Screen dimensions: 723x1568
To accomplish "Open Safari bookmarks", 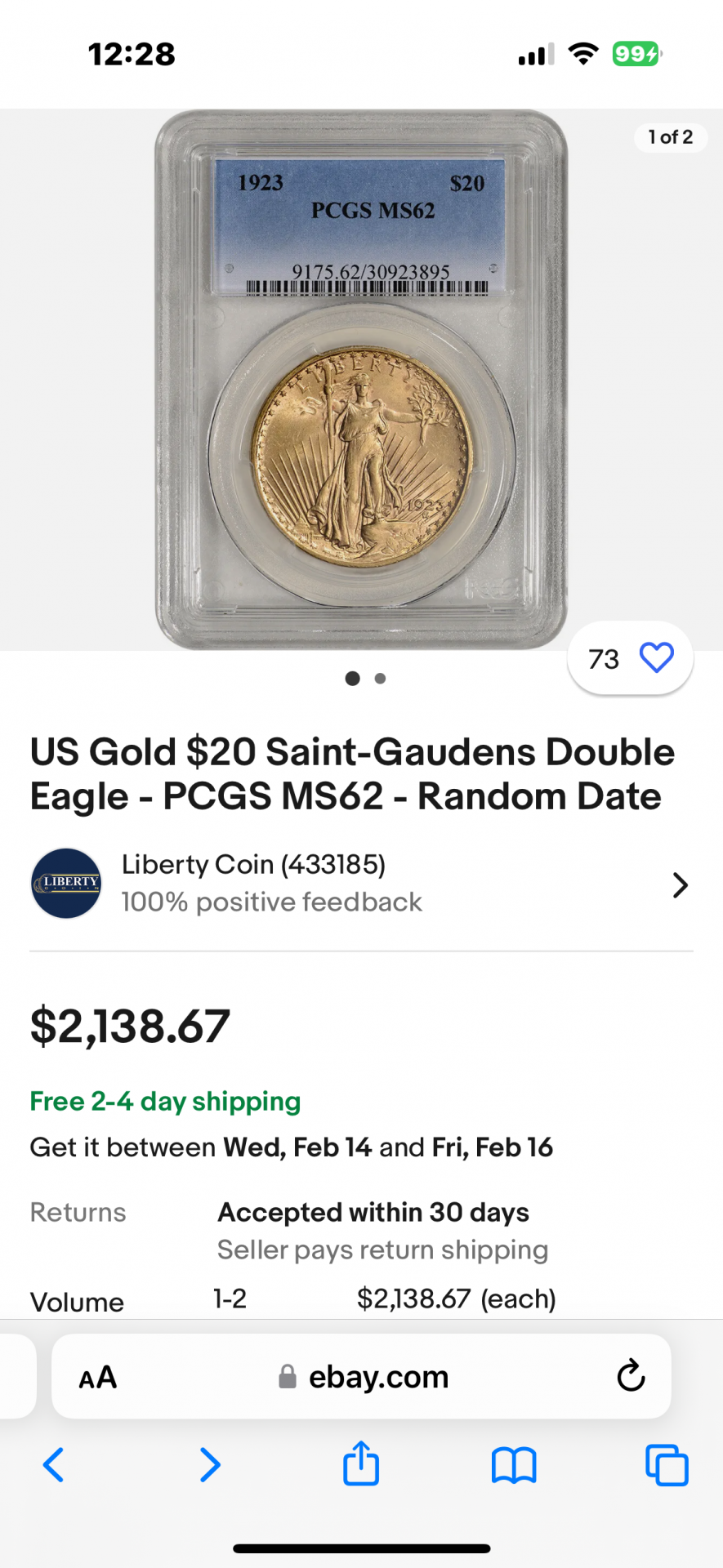I will pyautogui.click(x=513, y=1464).
